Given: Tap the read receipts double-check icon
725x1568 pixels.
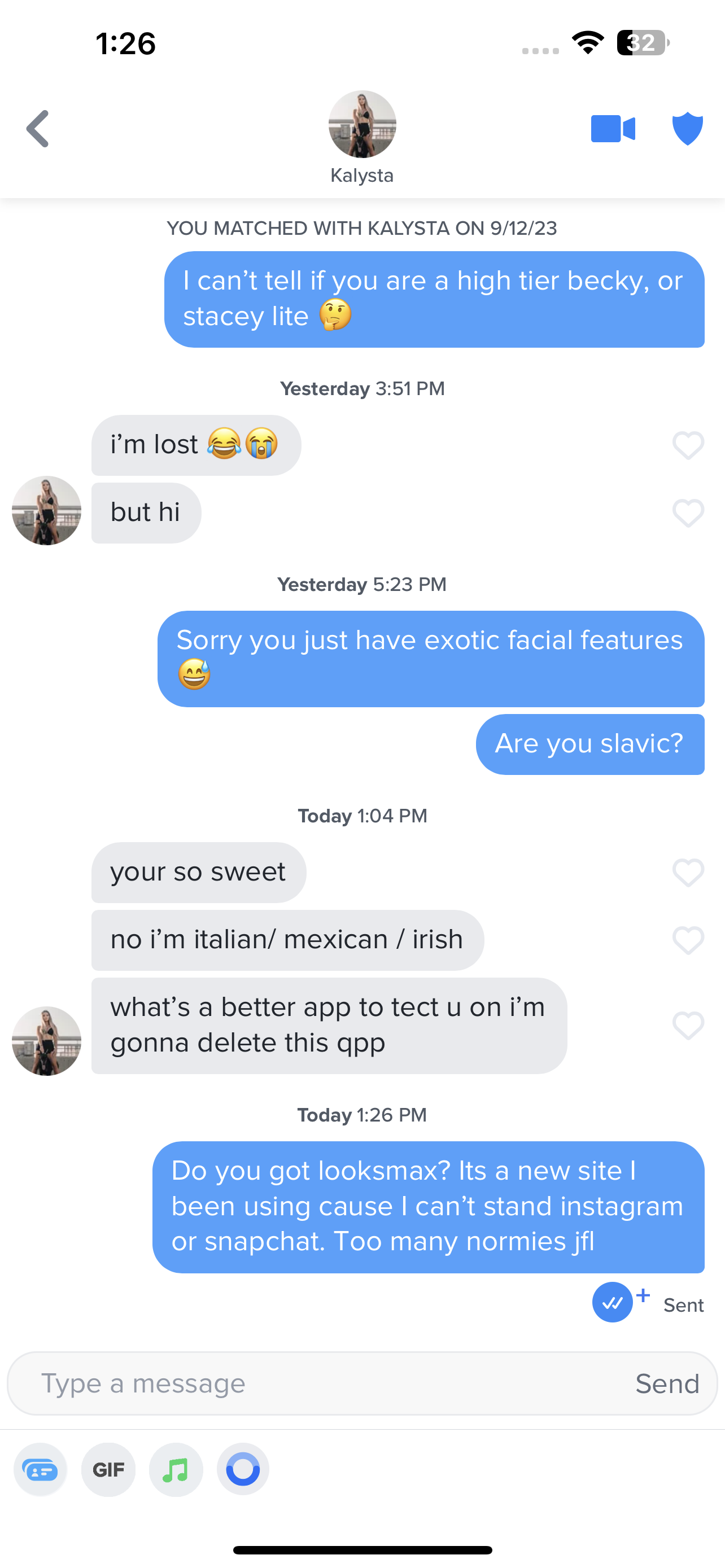Looking at the screenshot, I should pos(613,1302).
